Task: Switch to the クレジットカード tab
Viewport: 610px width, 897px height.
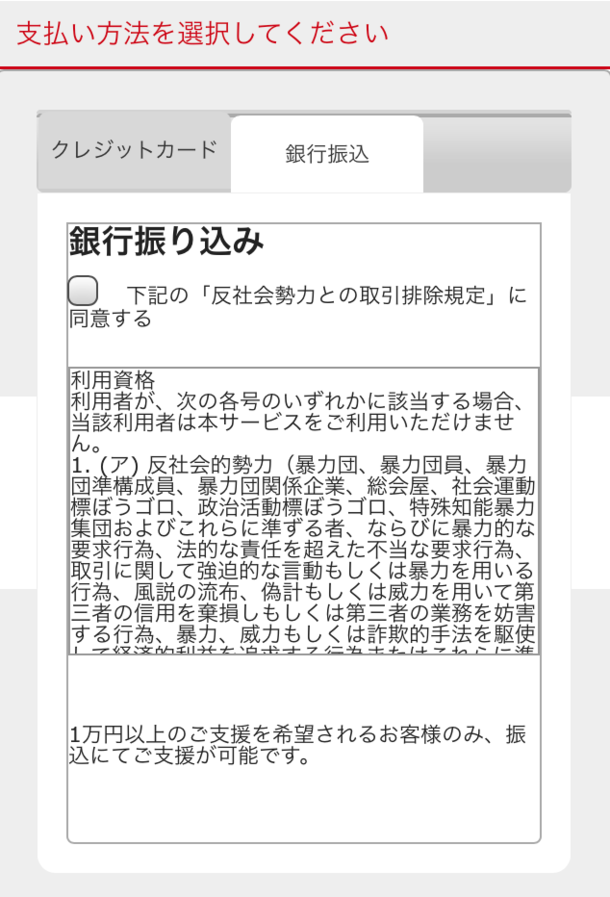Action: 134,151
